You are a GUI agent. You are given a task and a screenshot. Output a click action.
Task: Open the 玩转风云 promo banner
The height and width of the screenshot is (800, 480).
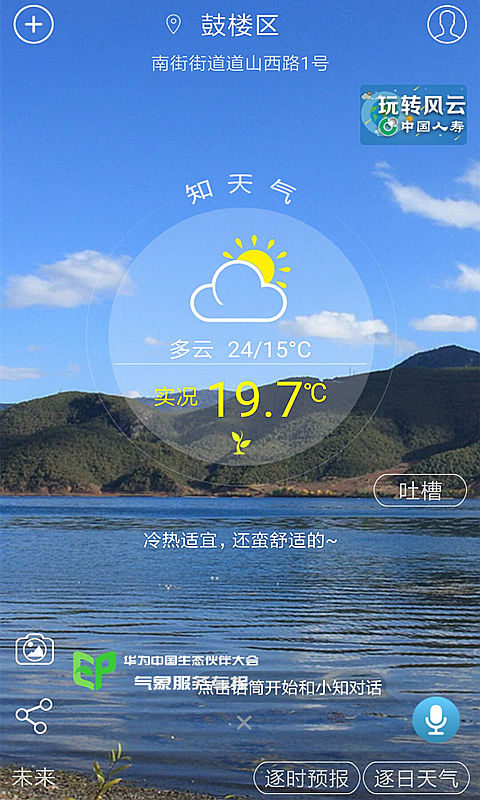(x=413, y=115)
